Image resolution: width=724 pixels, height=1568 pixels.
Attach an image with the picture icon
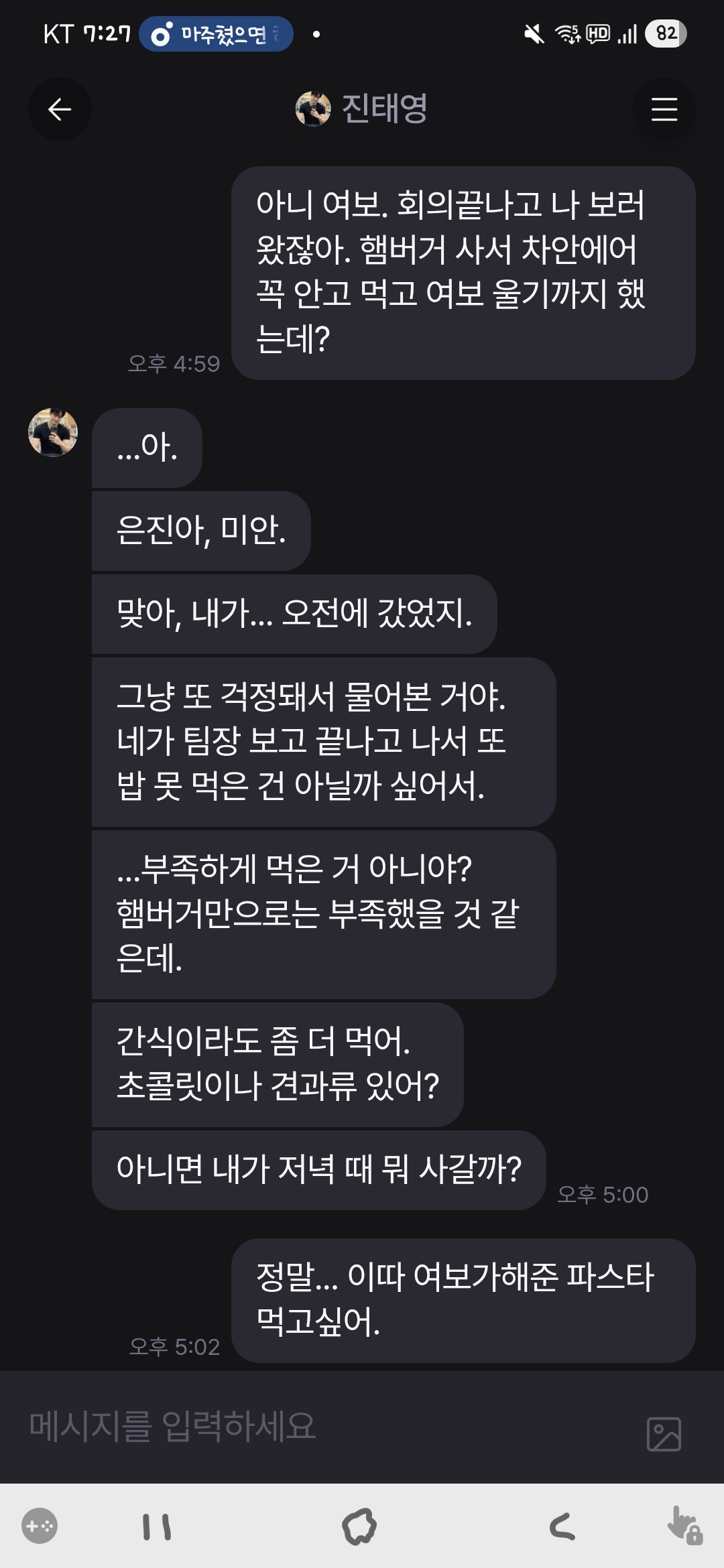664,1434
